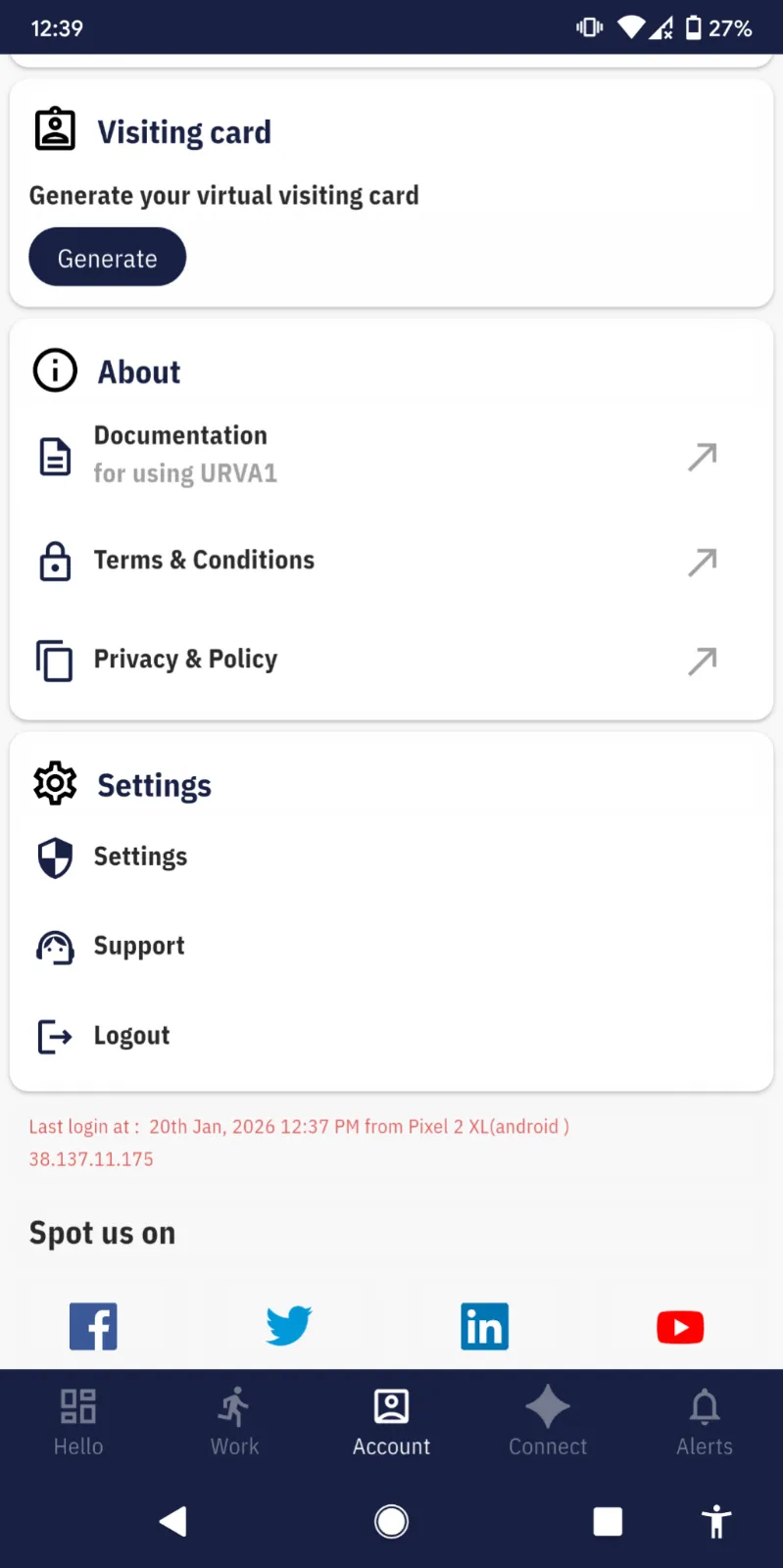Open the Twitter profile
Screen dimensions: 783x1568
pos(288,1326)
